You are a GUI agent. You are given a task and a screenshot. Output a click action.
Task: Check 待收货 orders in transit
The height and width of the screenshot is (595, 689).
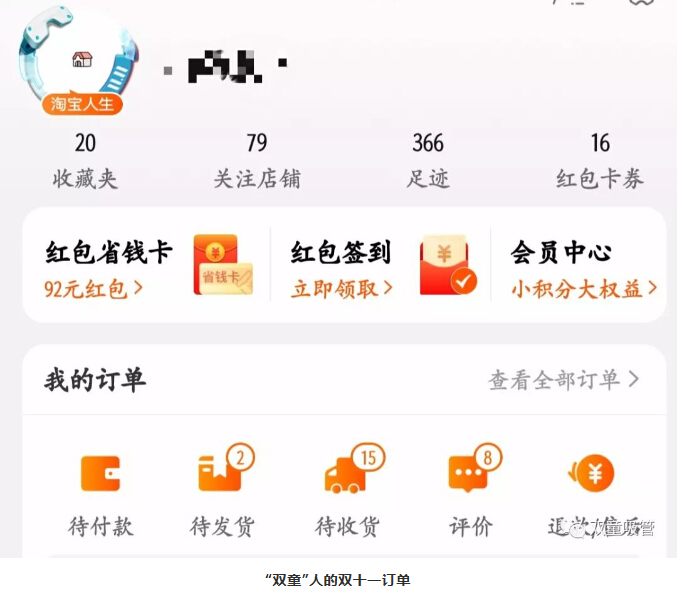click(348, 492)
